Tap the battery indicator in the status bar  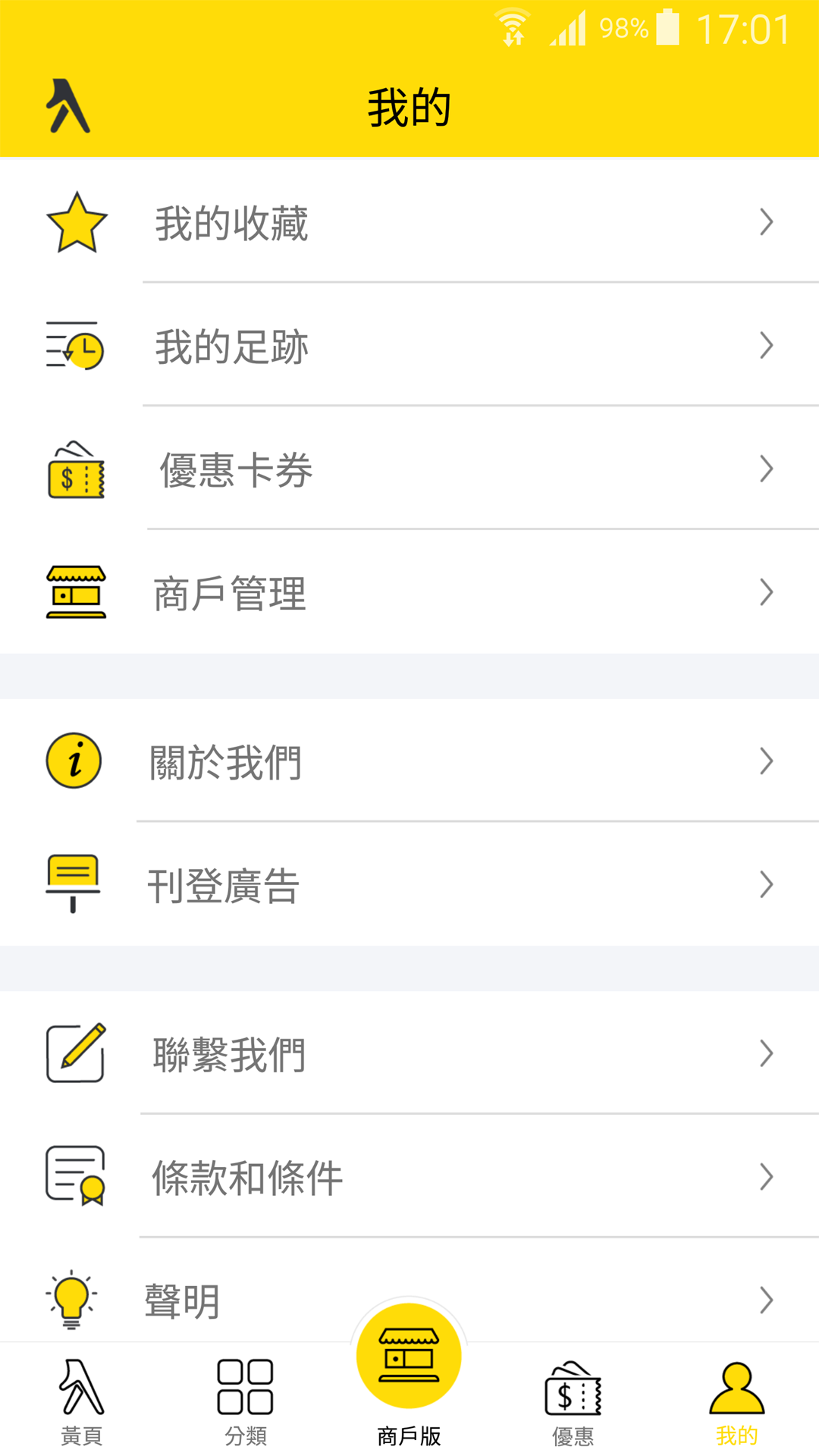666,29
